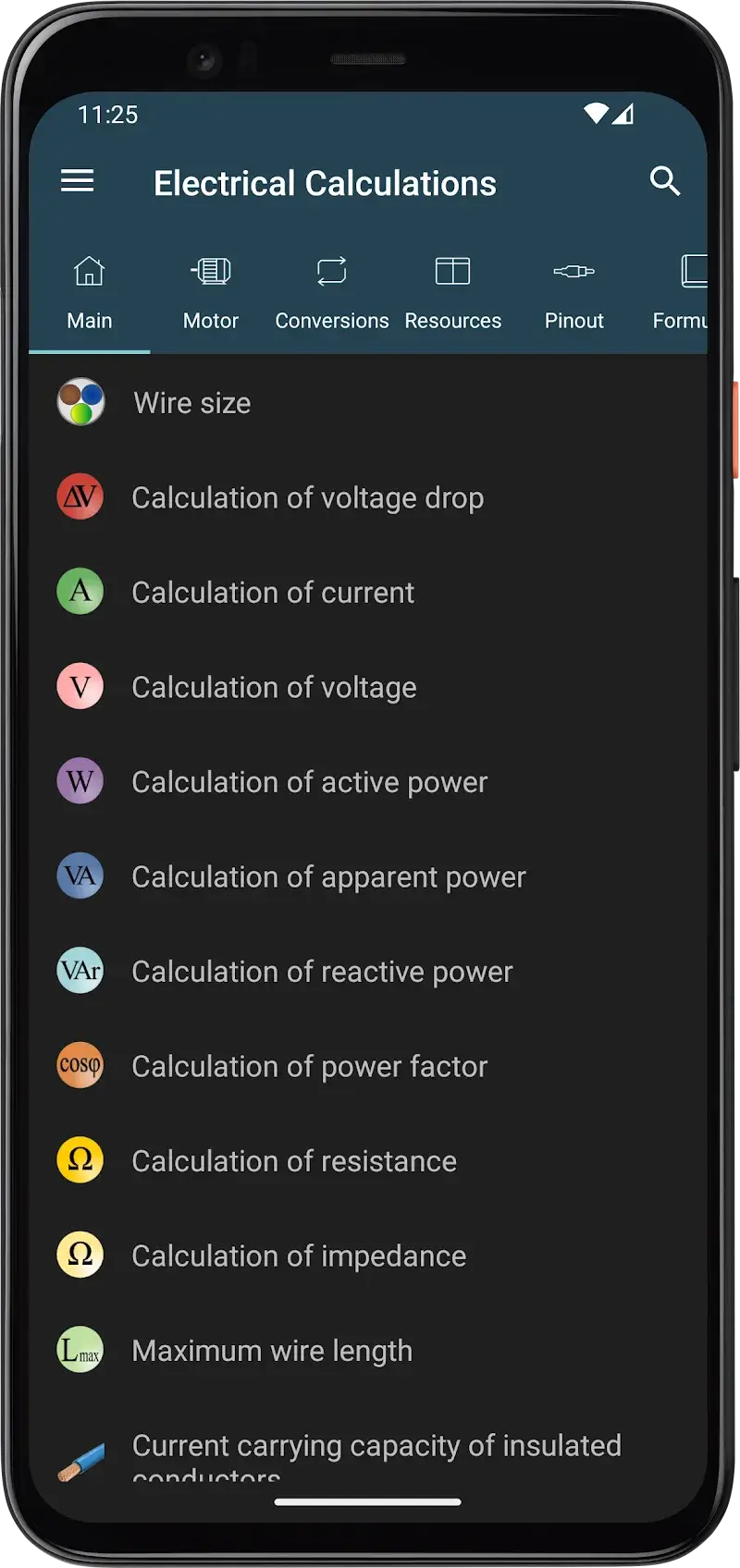
Task: Open the navigation drawer menu
Action: point(77,181)
